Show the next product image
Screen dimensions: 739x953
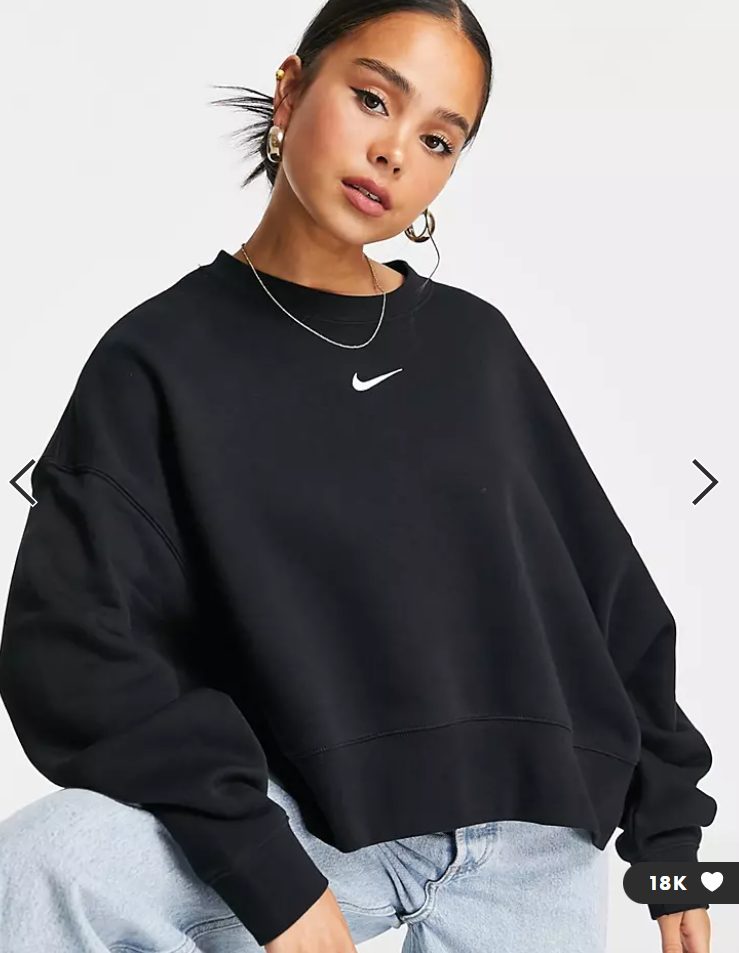click(705, 482)
